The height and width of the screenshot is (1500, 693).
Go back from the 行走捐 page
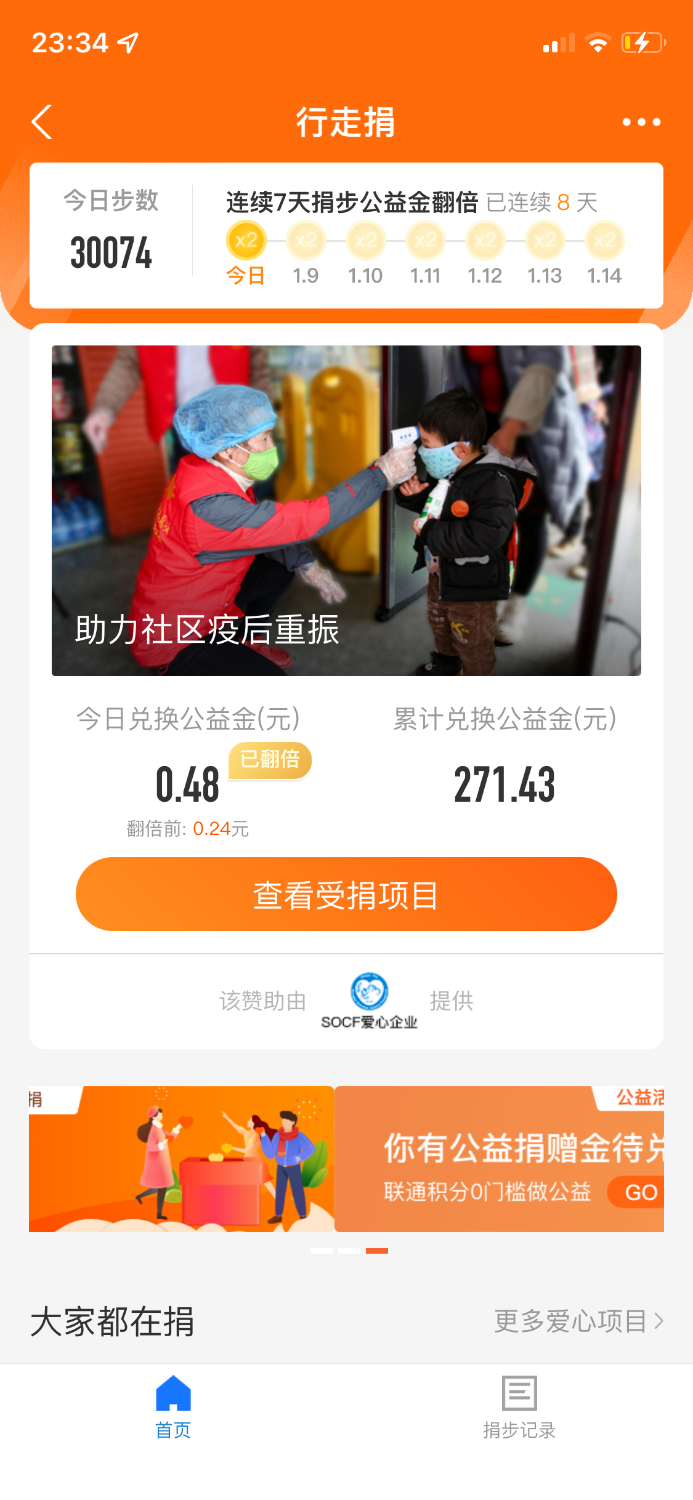(x=41, y=122)
